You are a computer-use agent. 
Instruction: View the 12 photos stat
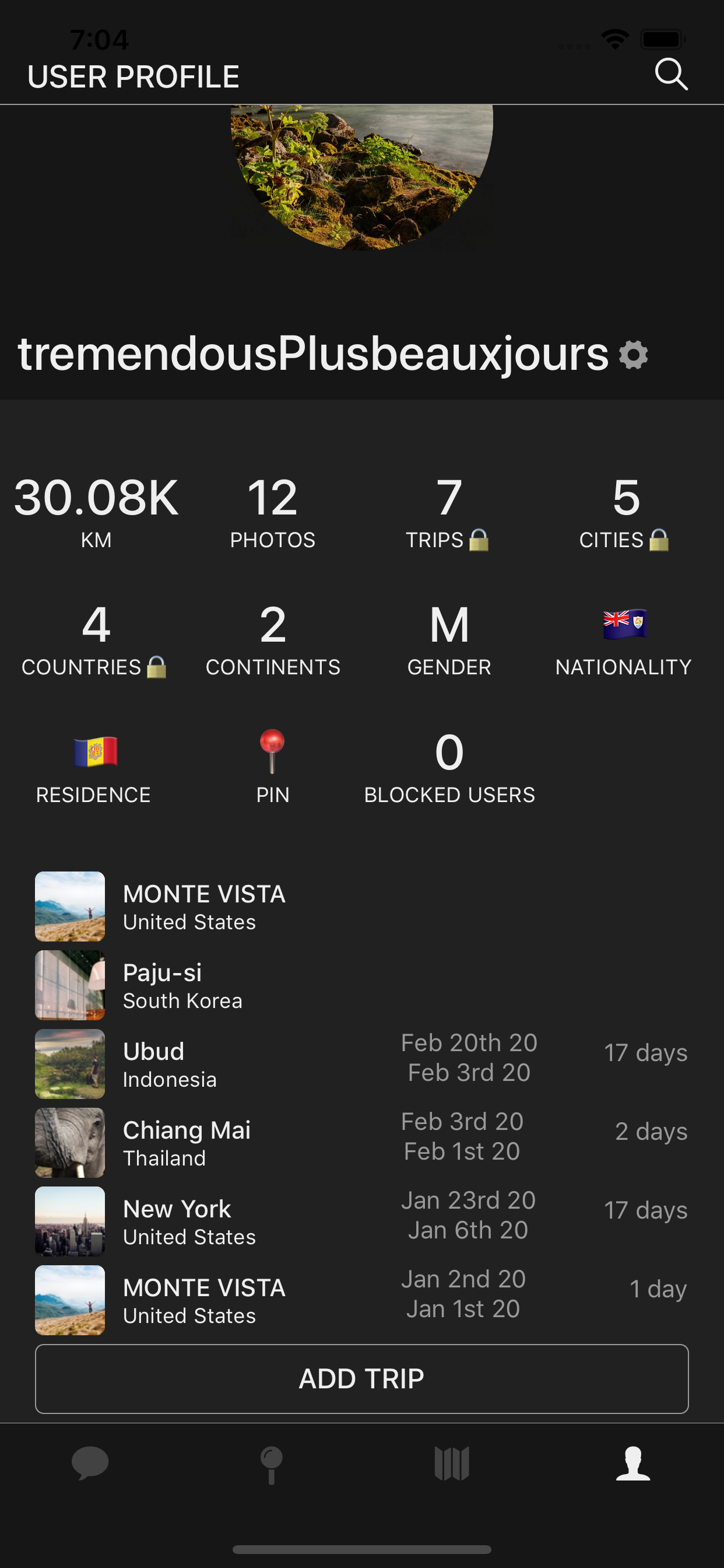pos(273,512)
